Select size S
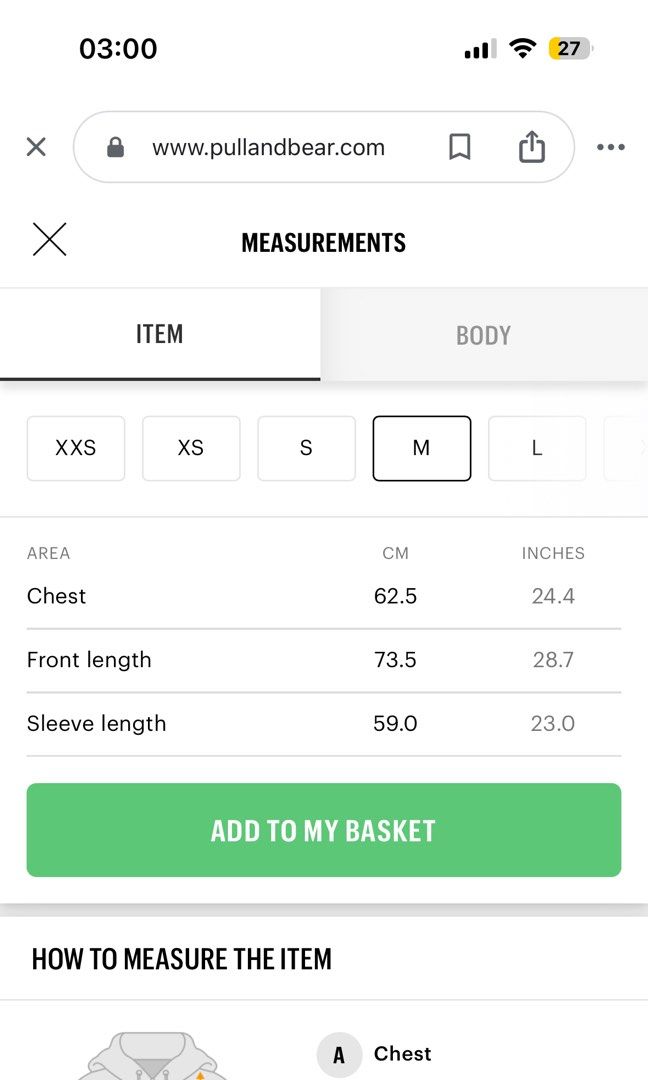Viewport: 648px width, 1080px height. pyautogui.click(x=306, y=448)
